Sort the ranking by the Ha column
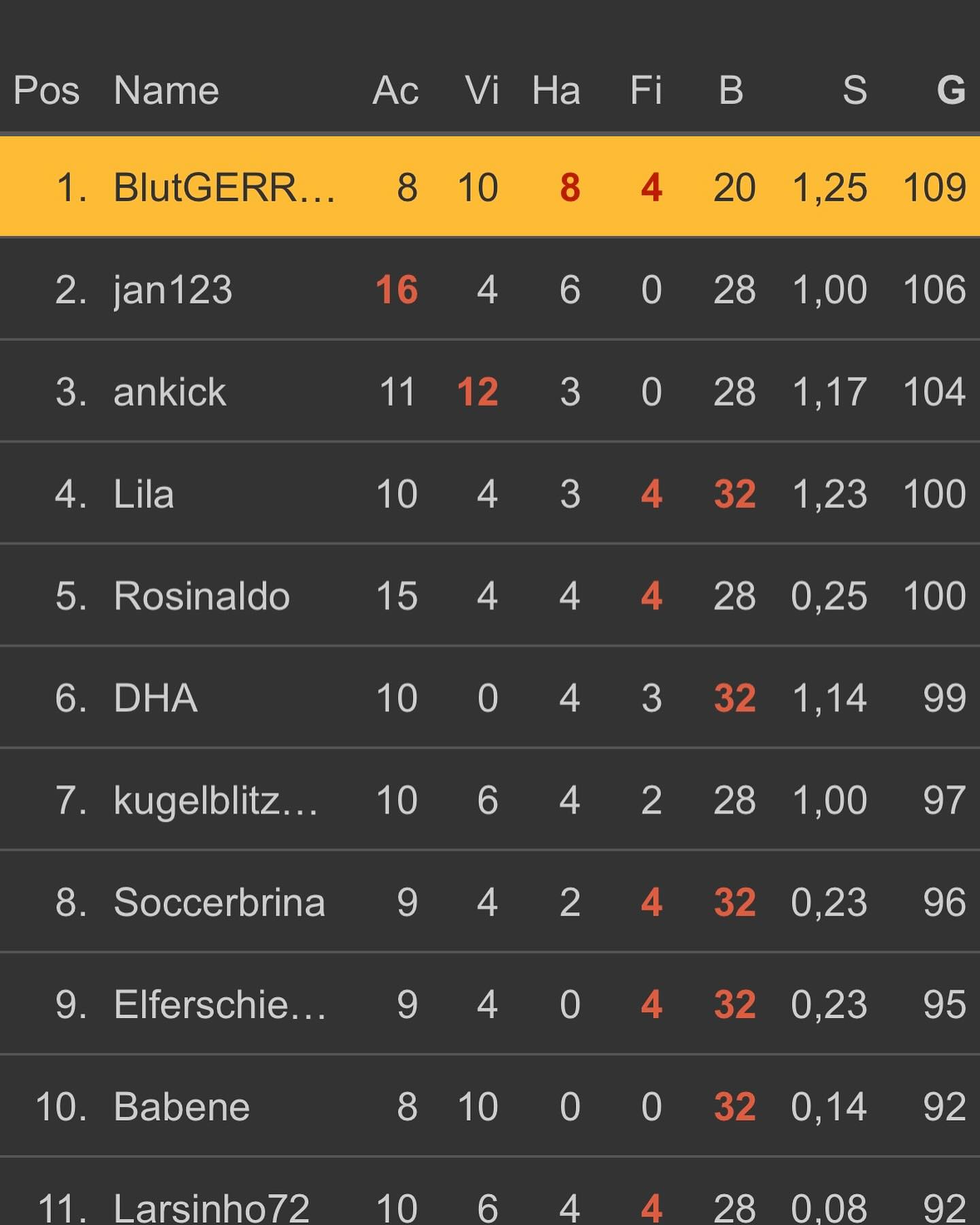 click(x=556, y=91)
